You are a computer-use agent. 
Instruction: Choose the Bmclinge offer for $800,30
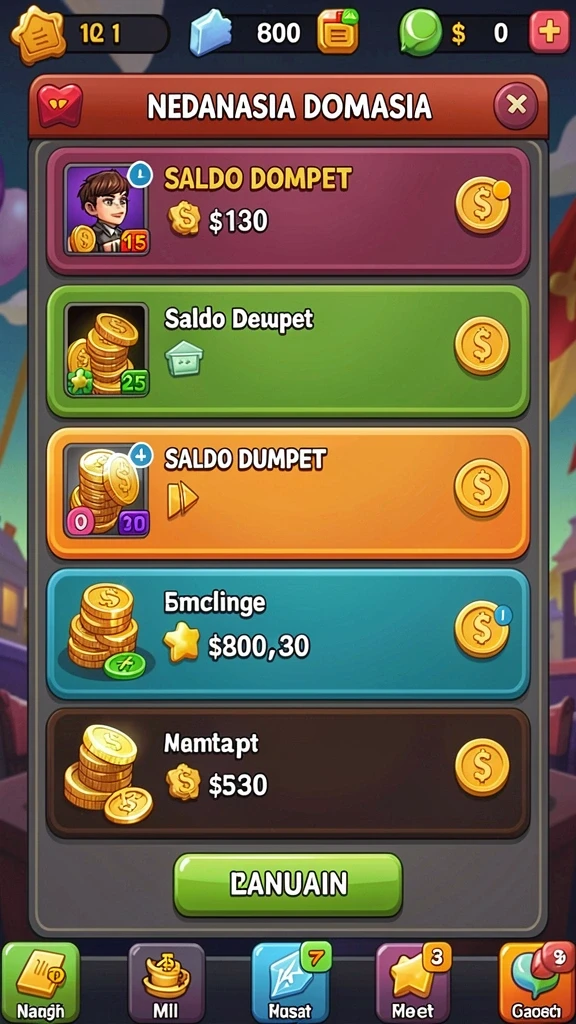pos(288,634)
